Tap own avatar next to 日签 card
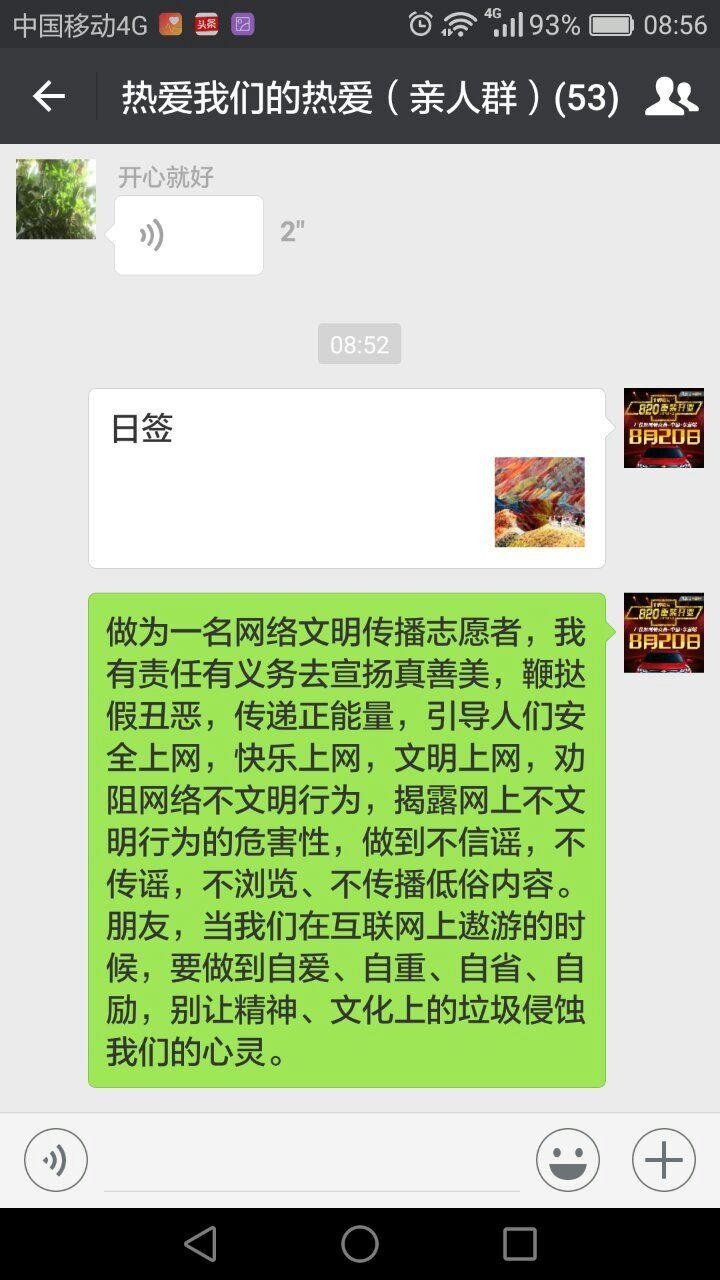This screenshot has height=1280, width=720. (664, 428)
